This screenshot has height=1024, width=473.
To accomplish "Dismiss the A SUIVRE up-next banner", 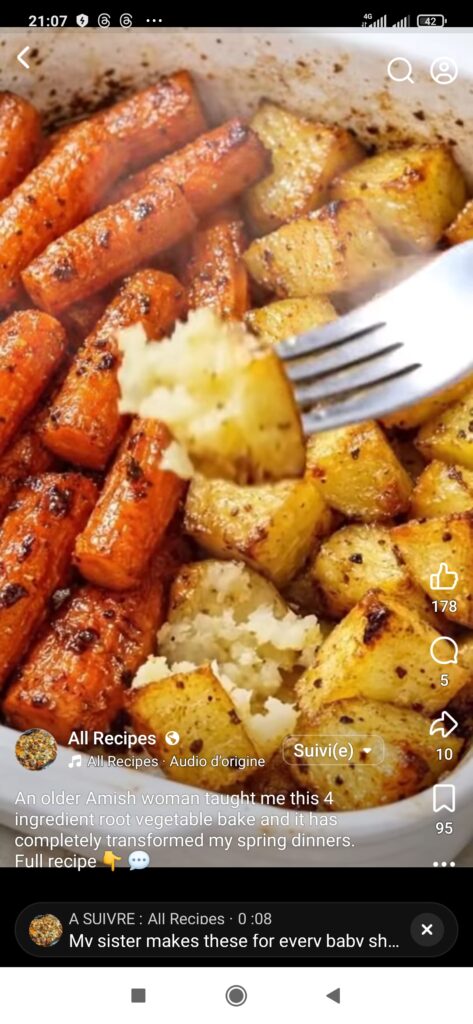I will (427, 929).
